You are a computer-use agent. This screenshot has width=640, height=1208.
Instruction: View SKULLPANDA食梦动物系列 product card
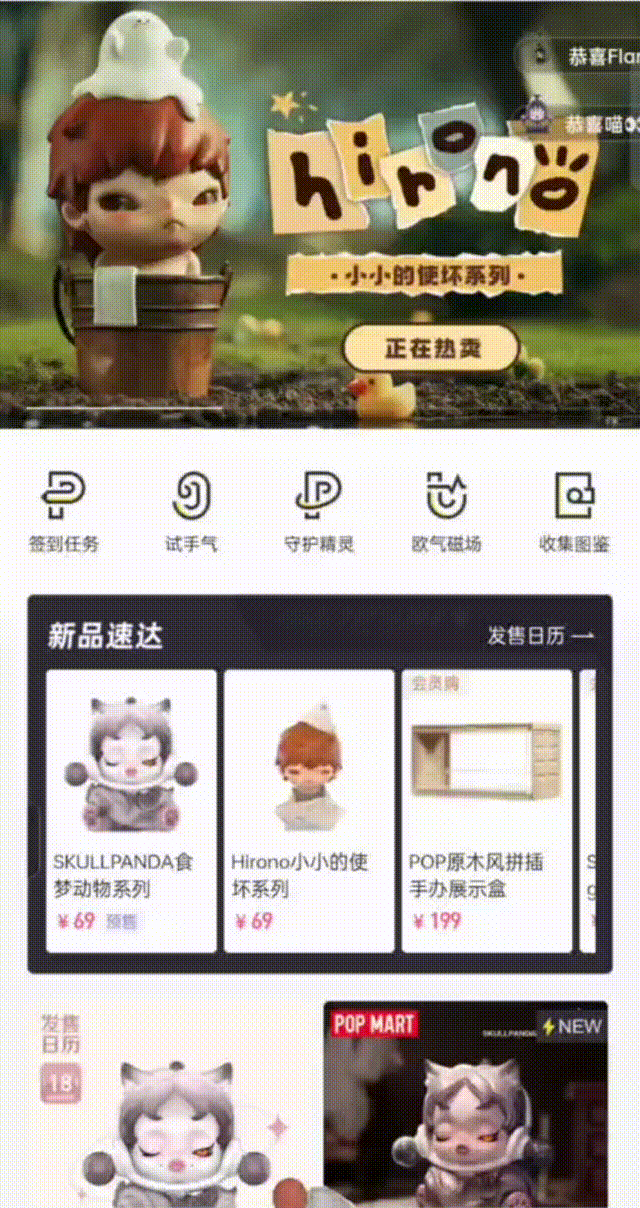coord(131,810)
